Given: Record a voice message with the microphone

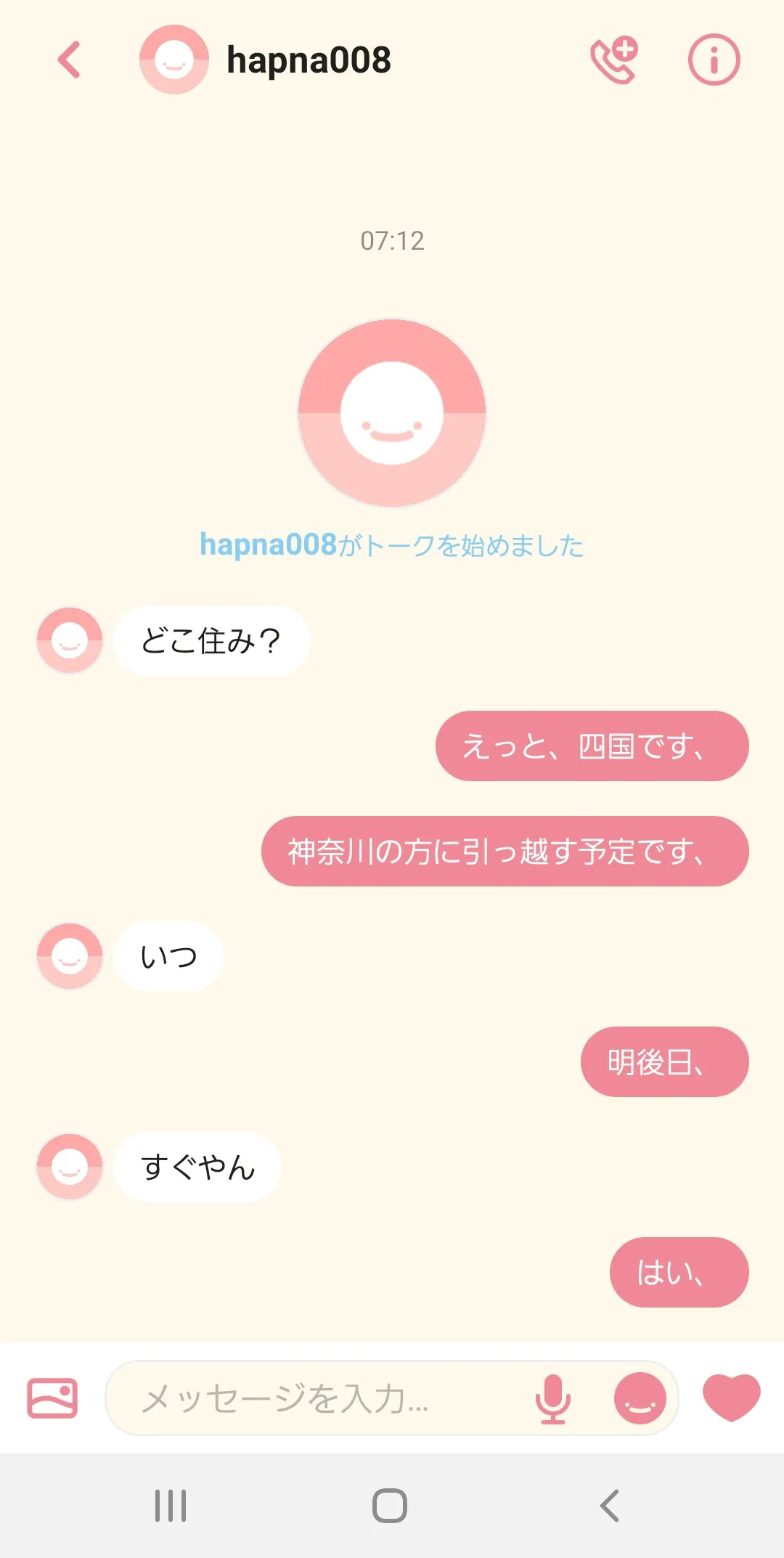Looking at the screenshot, I should tap(553, 1398).
